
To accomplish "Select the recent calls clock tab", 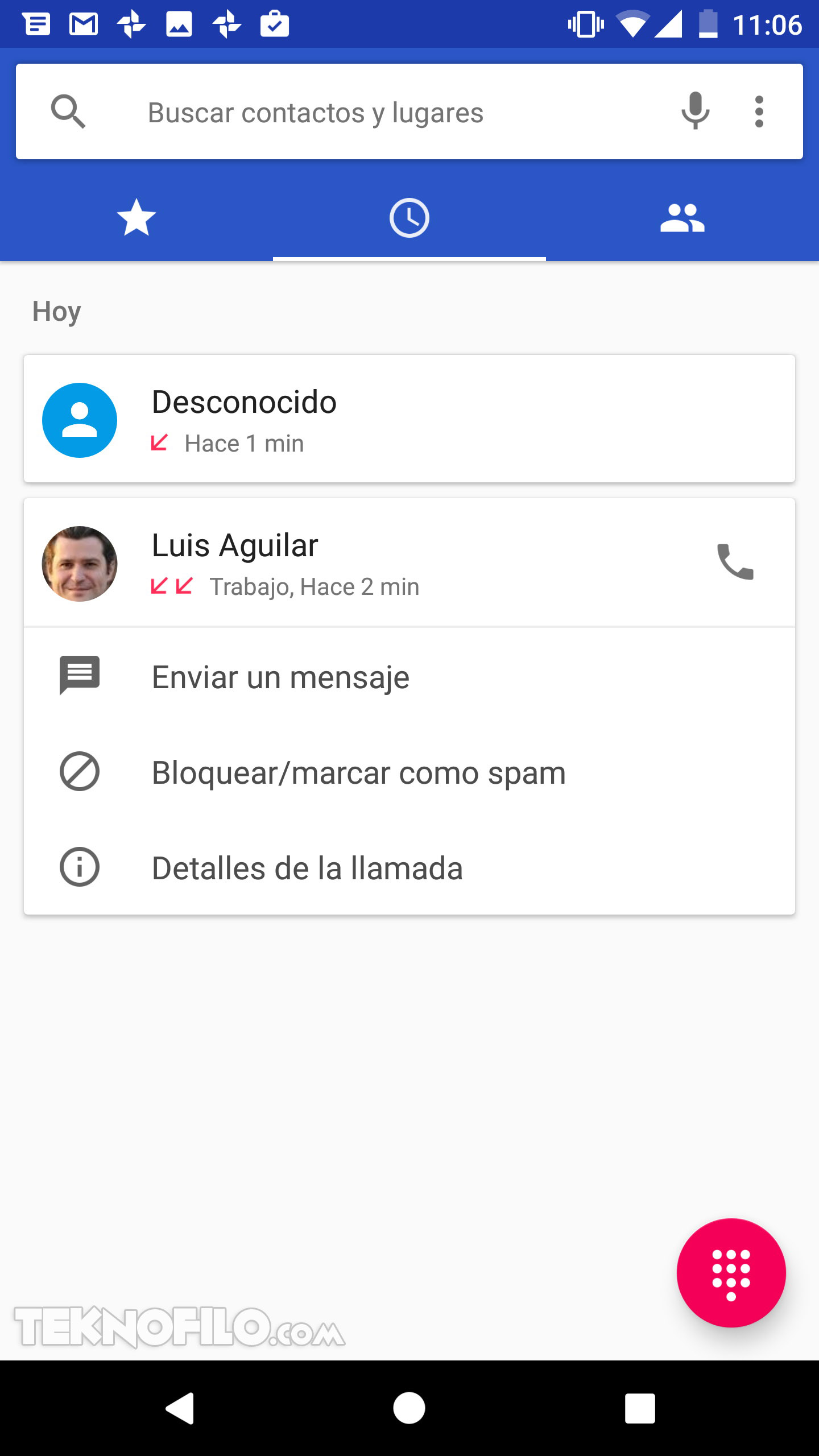I will coord(409,218).
